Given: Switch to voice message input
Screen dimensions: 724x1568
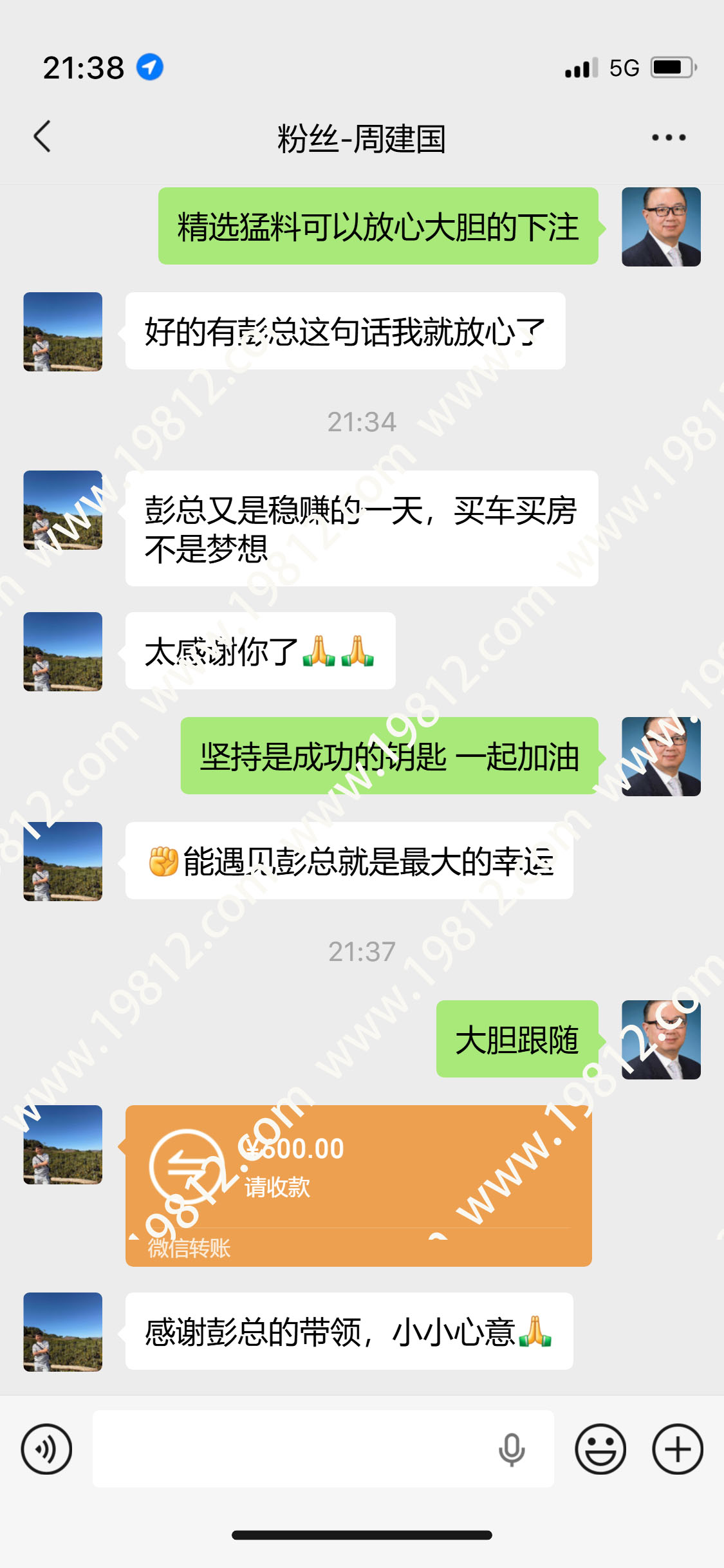Looking at the screenshot, I should [x=46, y=1449].
